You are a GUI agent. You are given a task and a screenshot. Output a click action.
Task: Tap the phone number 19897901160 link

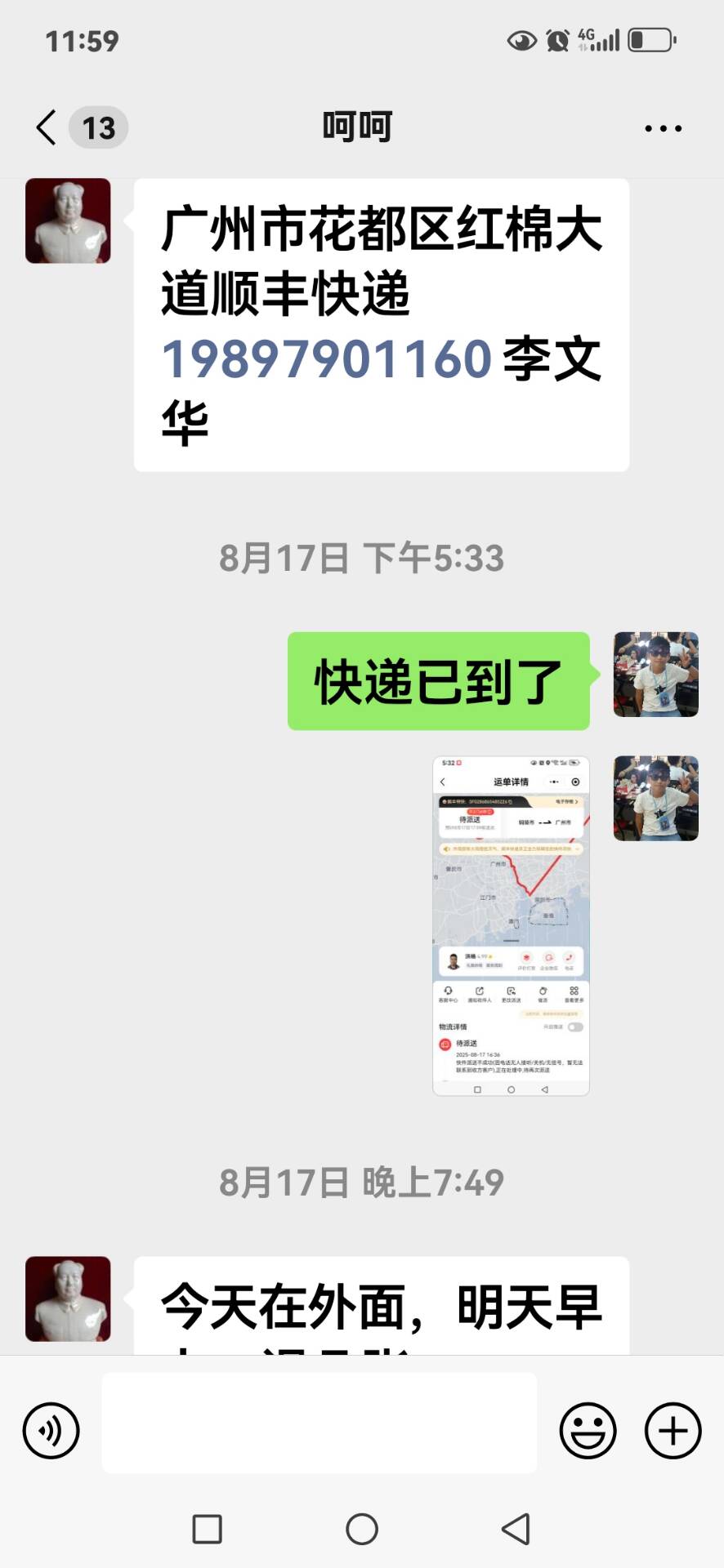327,359
